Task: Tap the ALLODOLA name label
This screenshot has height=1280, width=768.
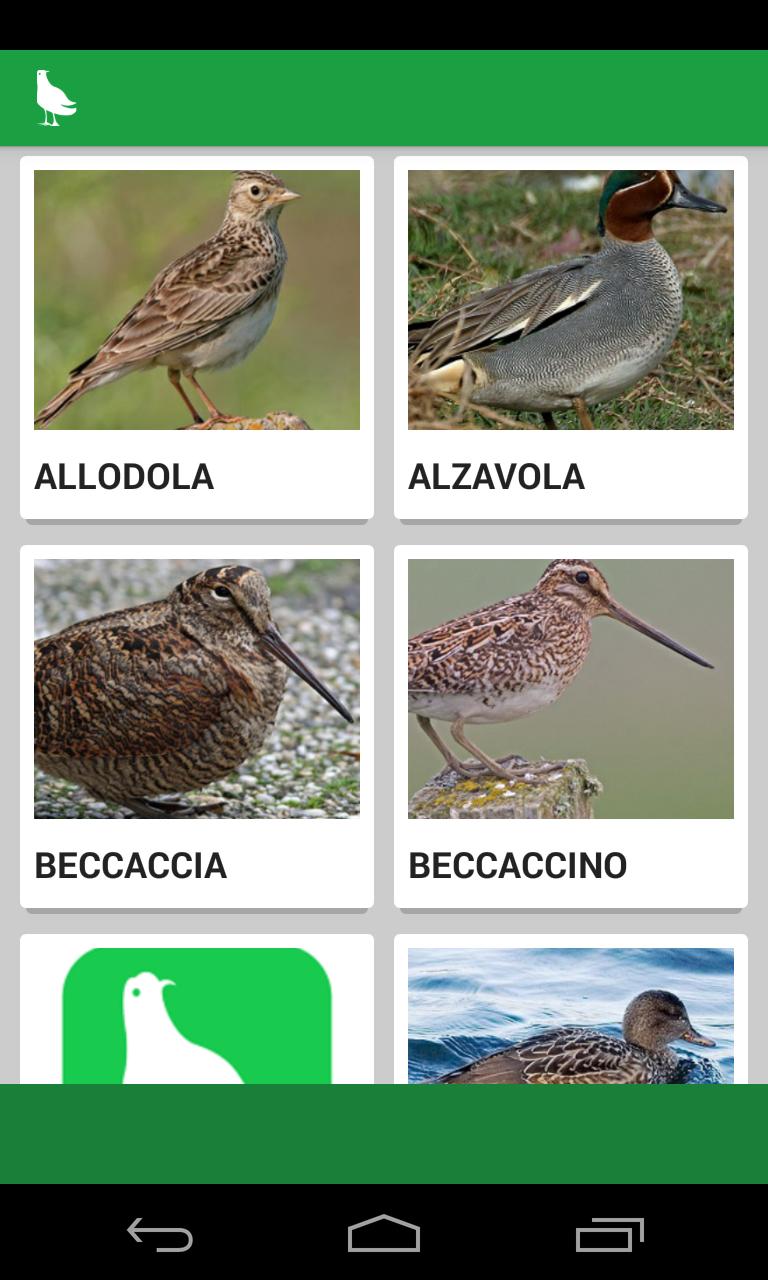Action: (x=123, y=477)
